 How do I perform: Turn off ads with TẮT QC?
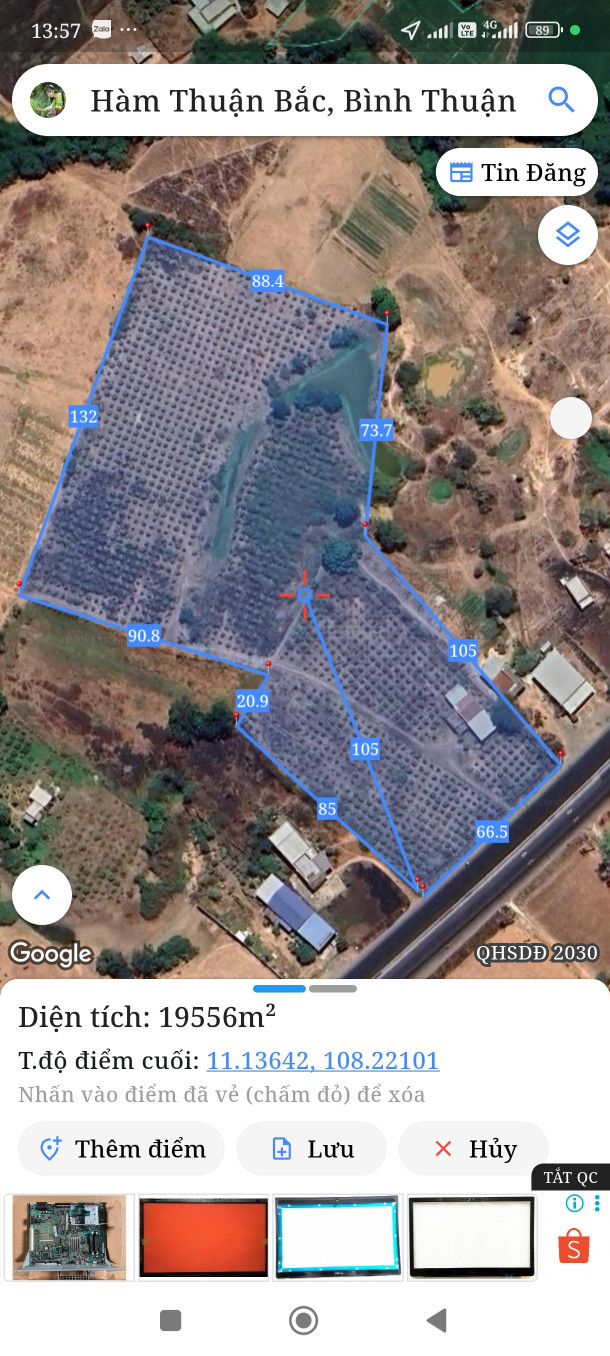571,1177
